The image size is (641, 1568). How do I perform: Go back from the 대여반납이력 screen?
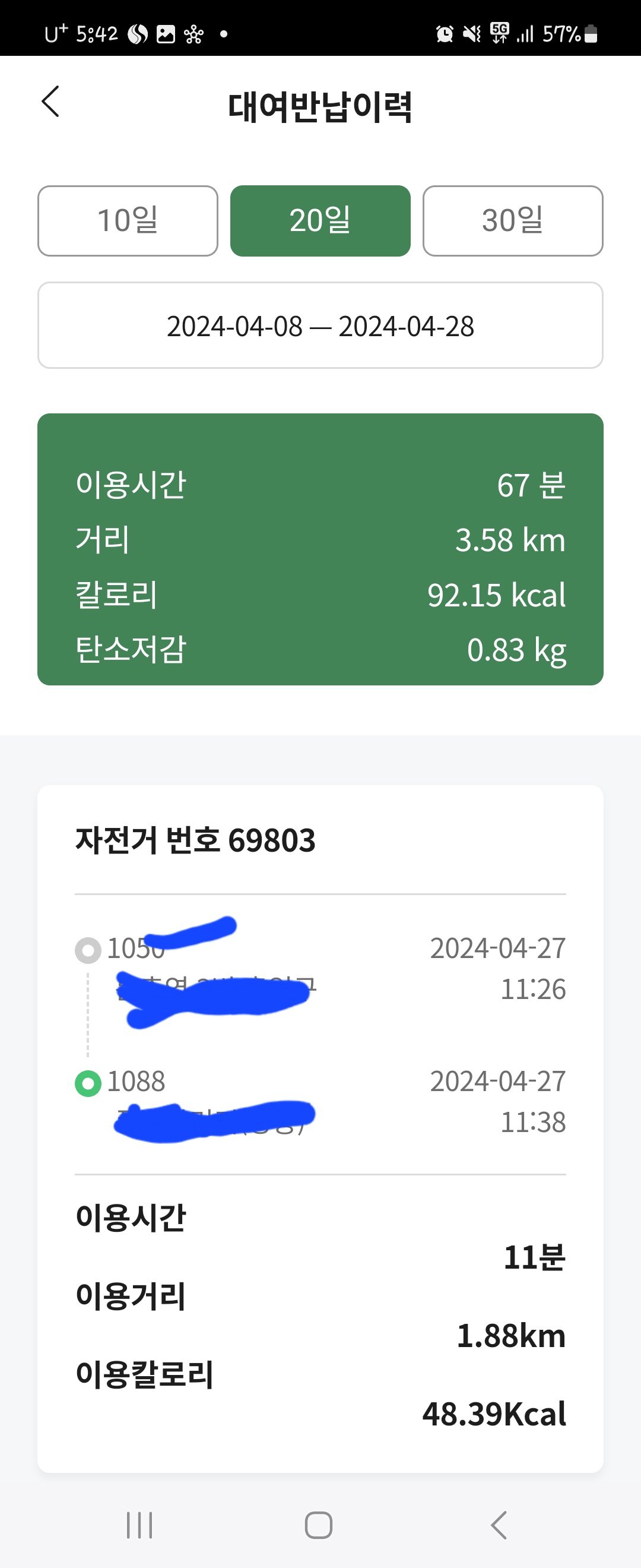[x=51, y=102]
